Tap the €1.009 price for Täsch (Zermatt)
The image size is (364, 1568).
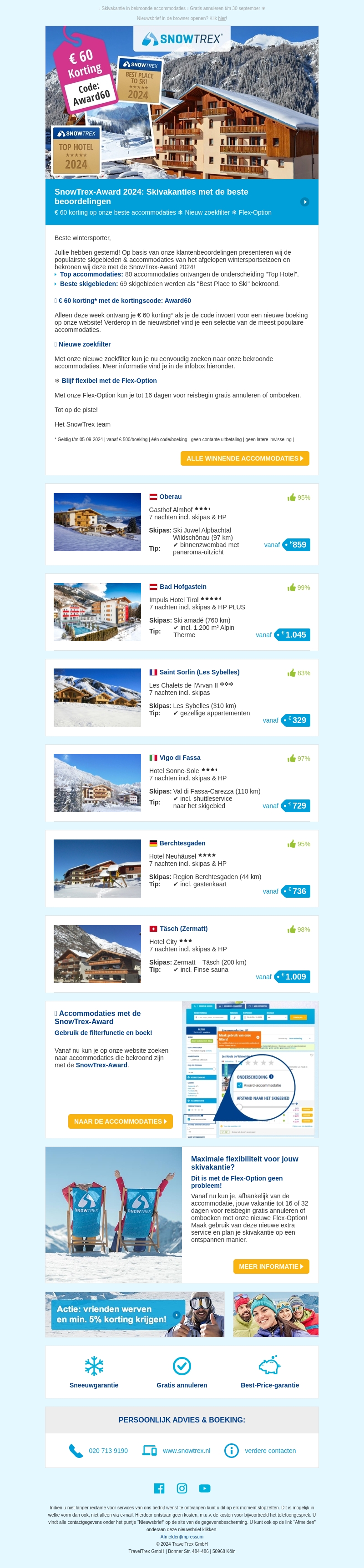tap(293, 976)
